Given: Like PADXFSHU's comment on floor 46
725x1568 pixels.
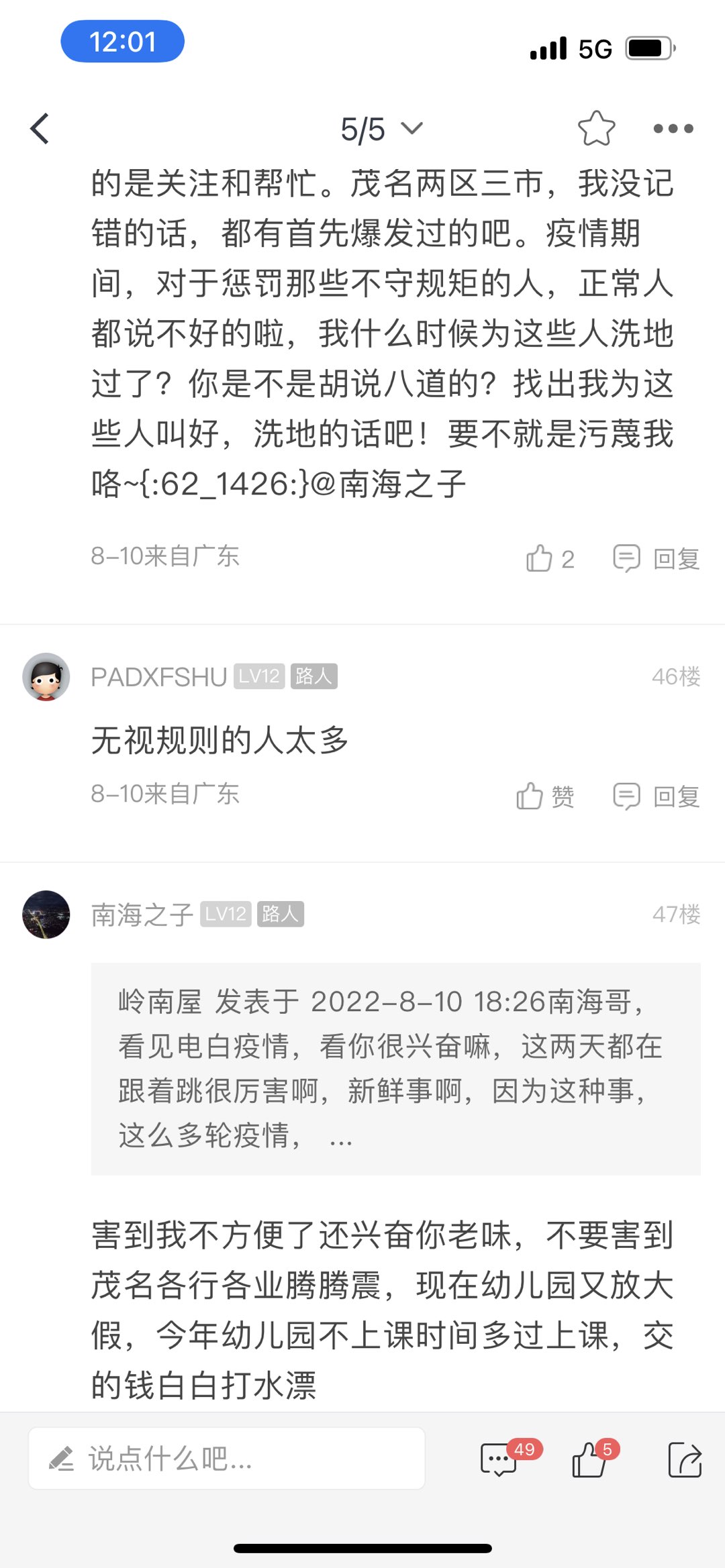Looking at the screenshot, I should click(x=544, y=796).
